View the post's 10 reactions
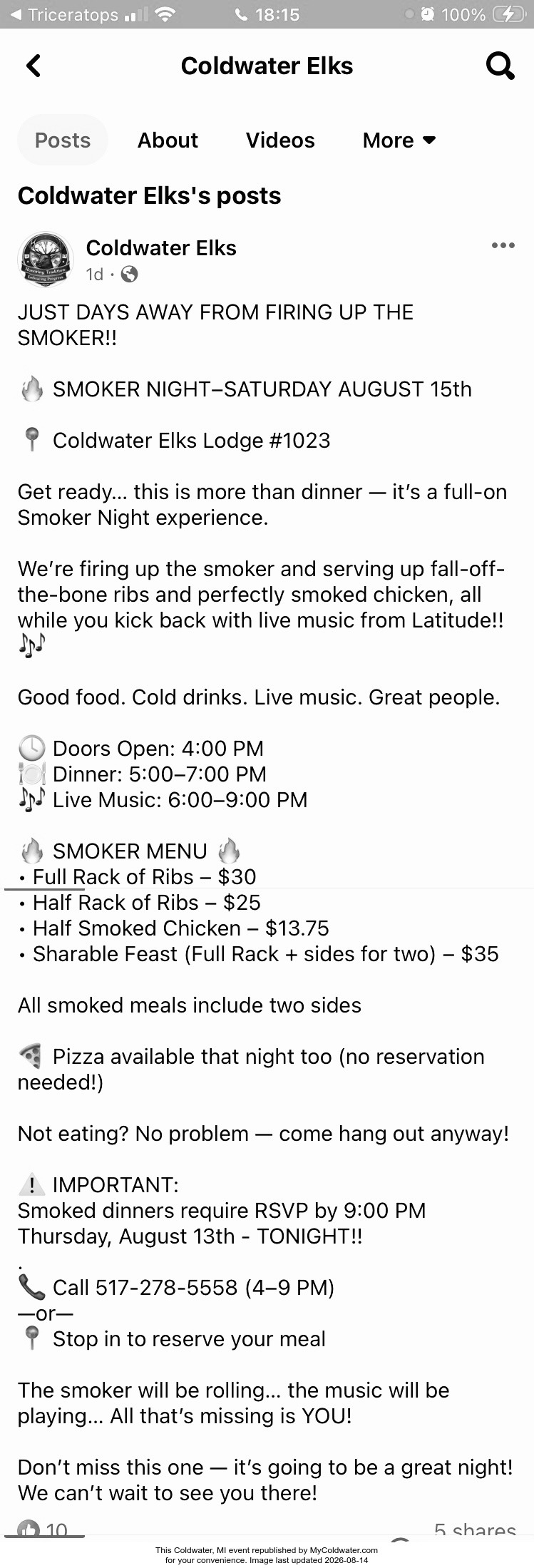Image resolution: width=534 pixels, height=1568 pixels. point(43,1530)
